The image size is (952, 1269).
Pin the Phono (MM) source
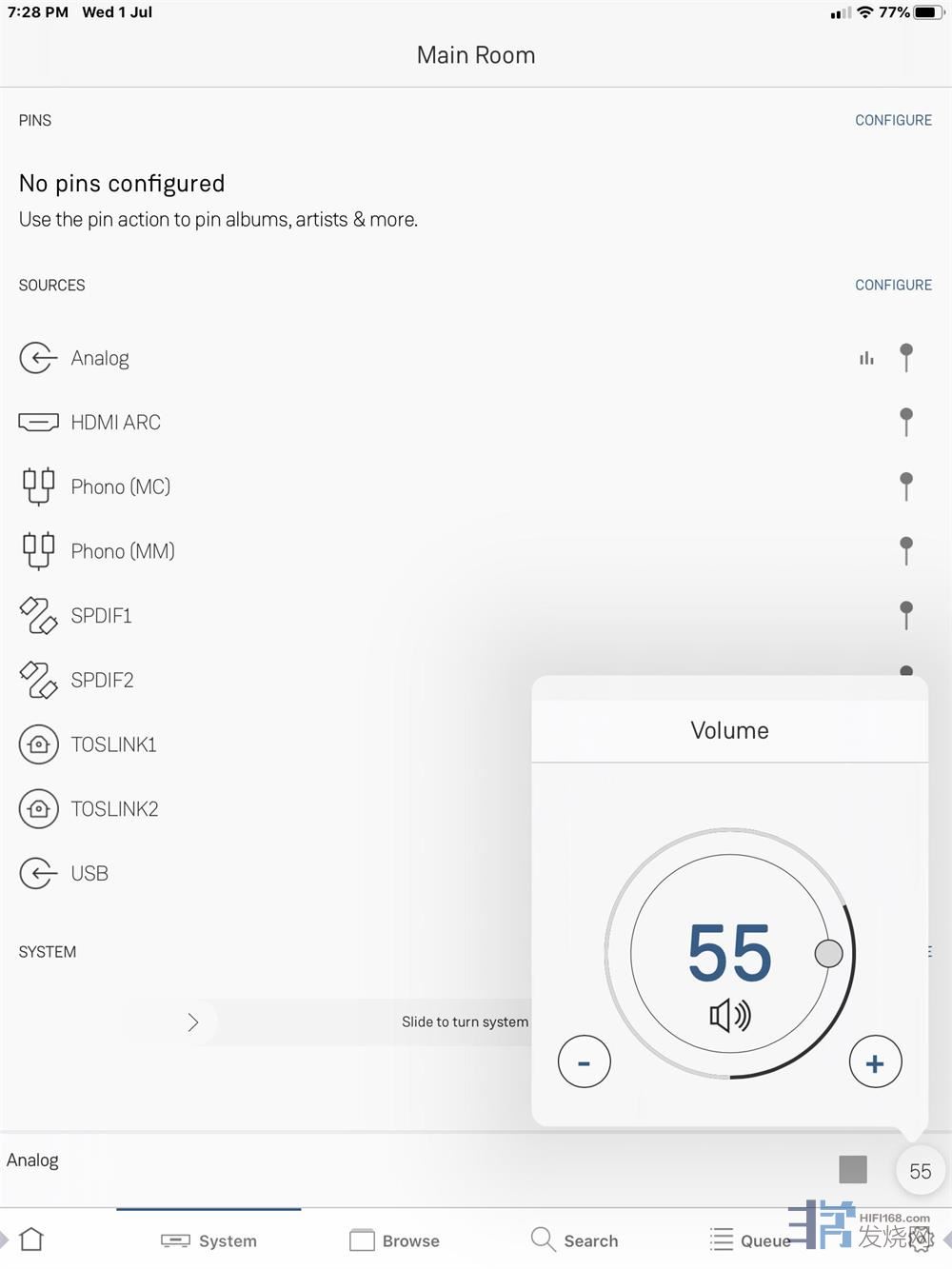pyautogui.click(x=906, y=550)
